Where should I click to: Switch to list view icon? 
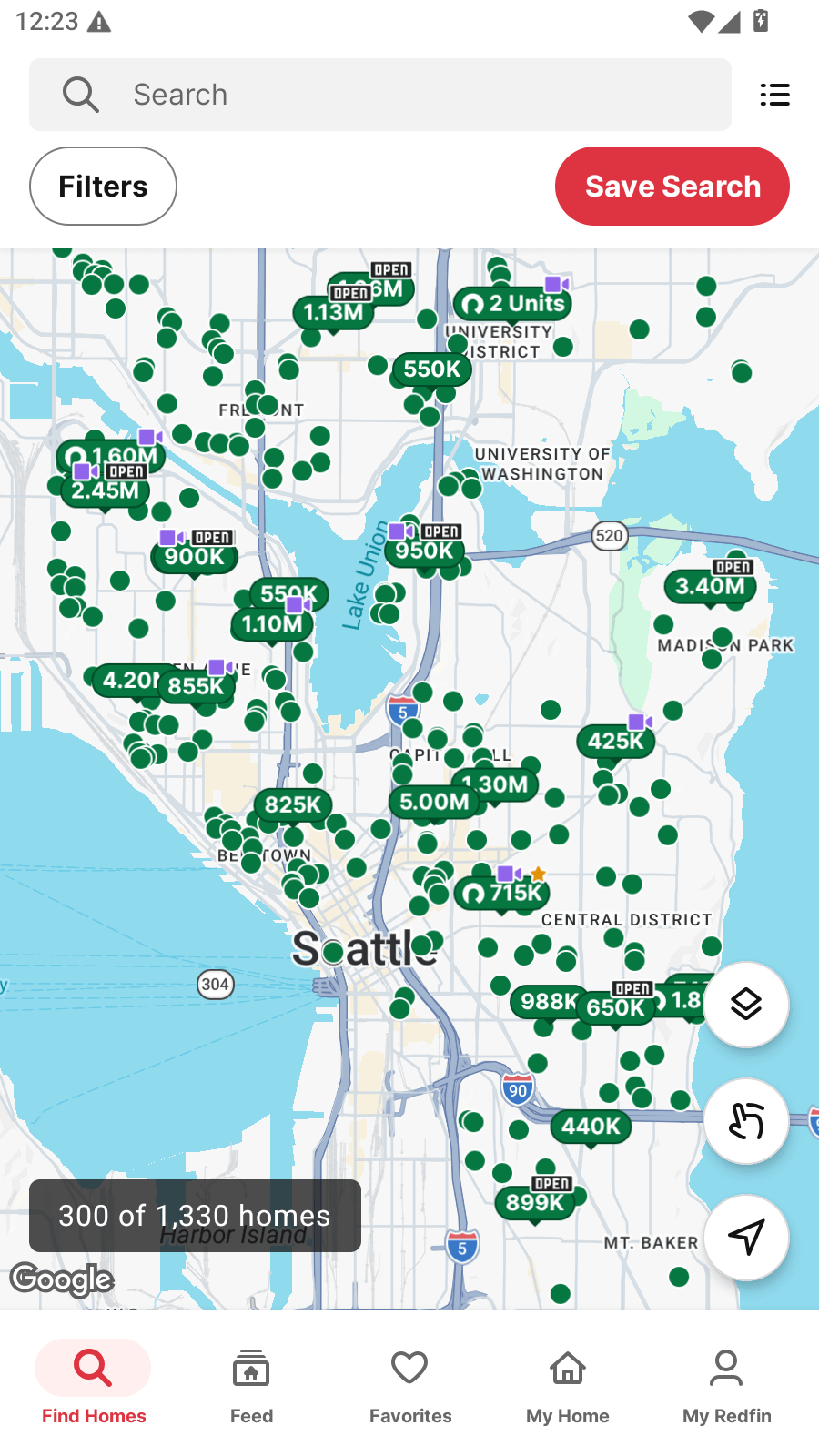pyautogui.click(x=774, y=95)
